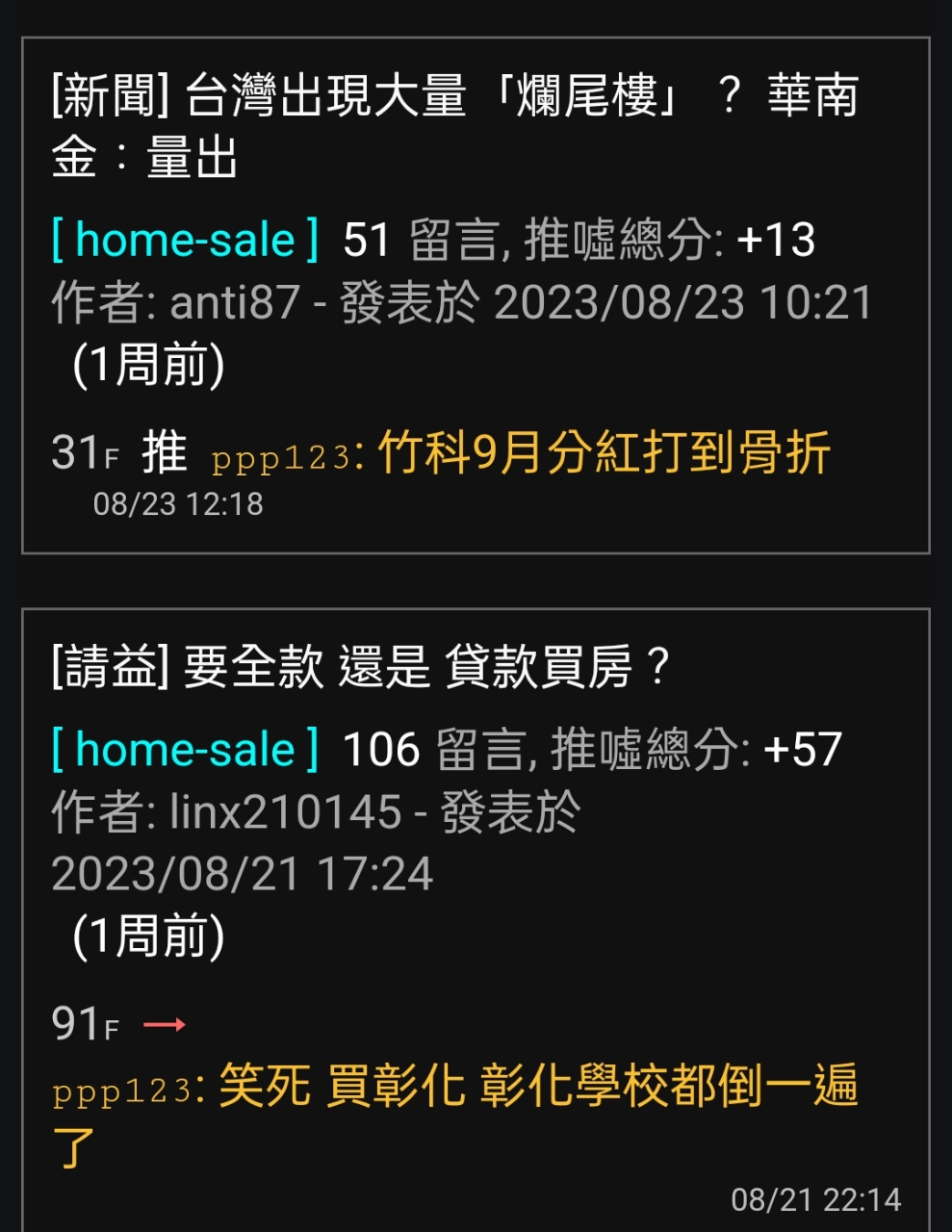Open the 要全款 還是 貸款買房 post
Image resolution: width=952 pixels, height=1232 pixels.
(x=360, y=667)
